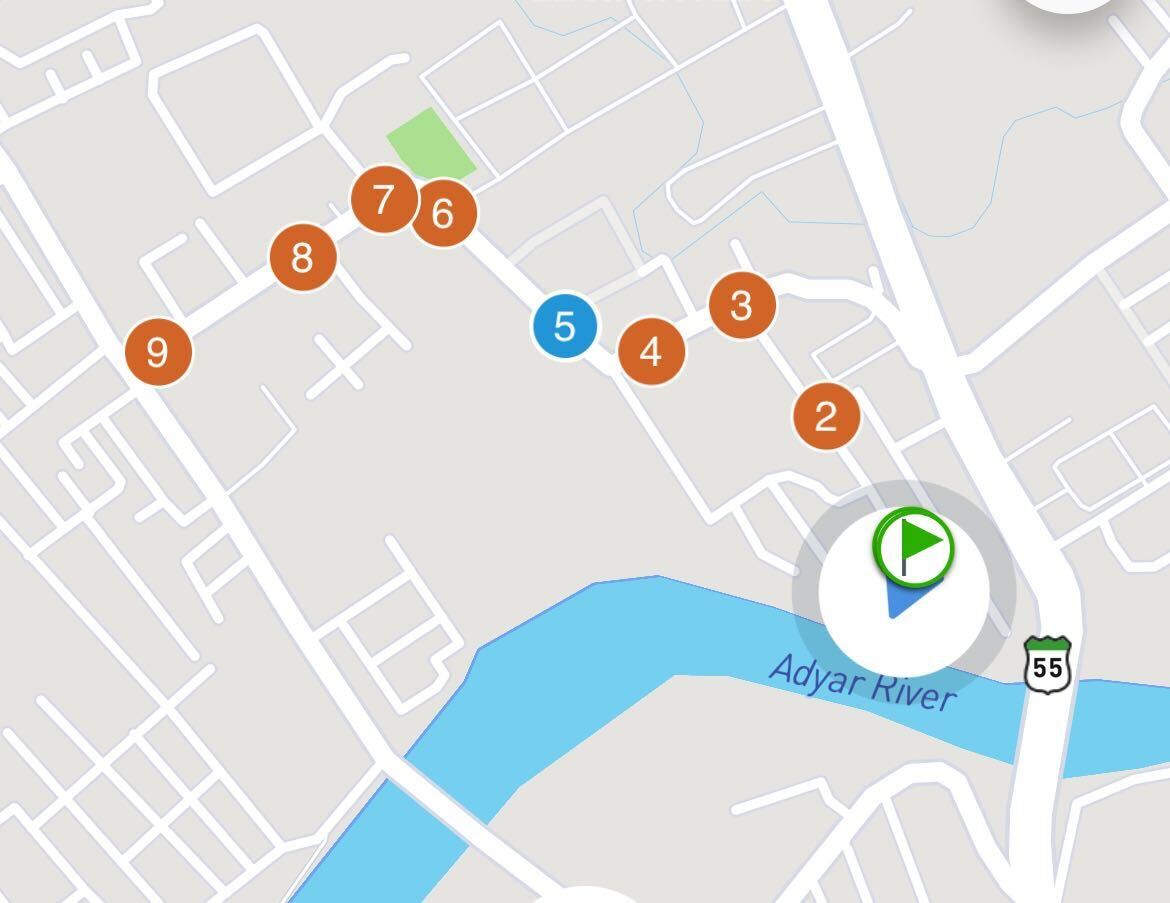The image size is (1170, 903).
Task: Select waypoint marker 2
Action: point(826,416)
